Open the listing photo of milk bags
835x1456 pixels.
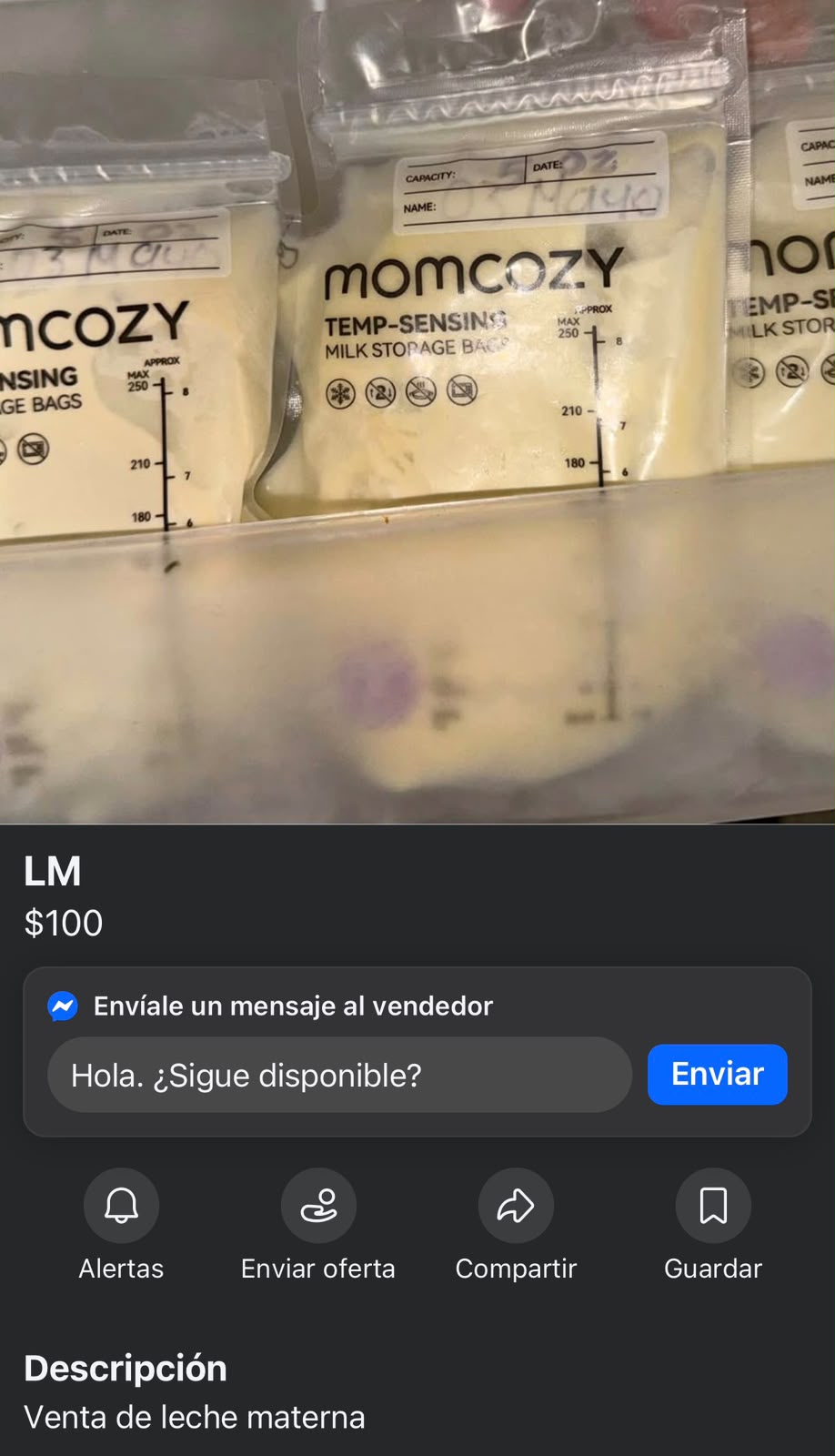(x=417, y=411)
